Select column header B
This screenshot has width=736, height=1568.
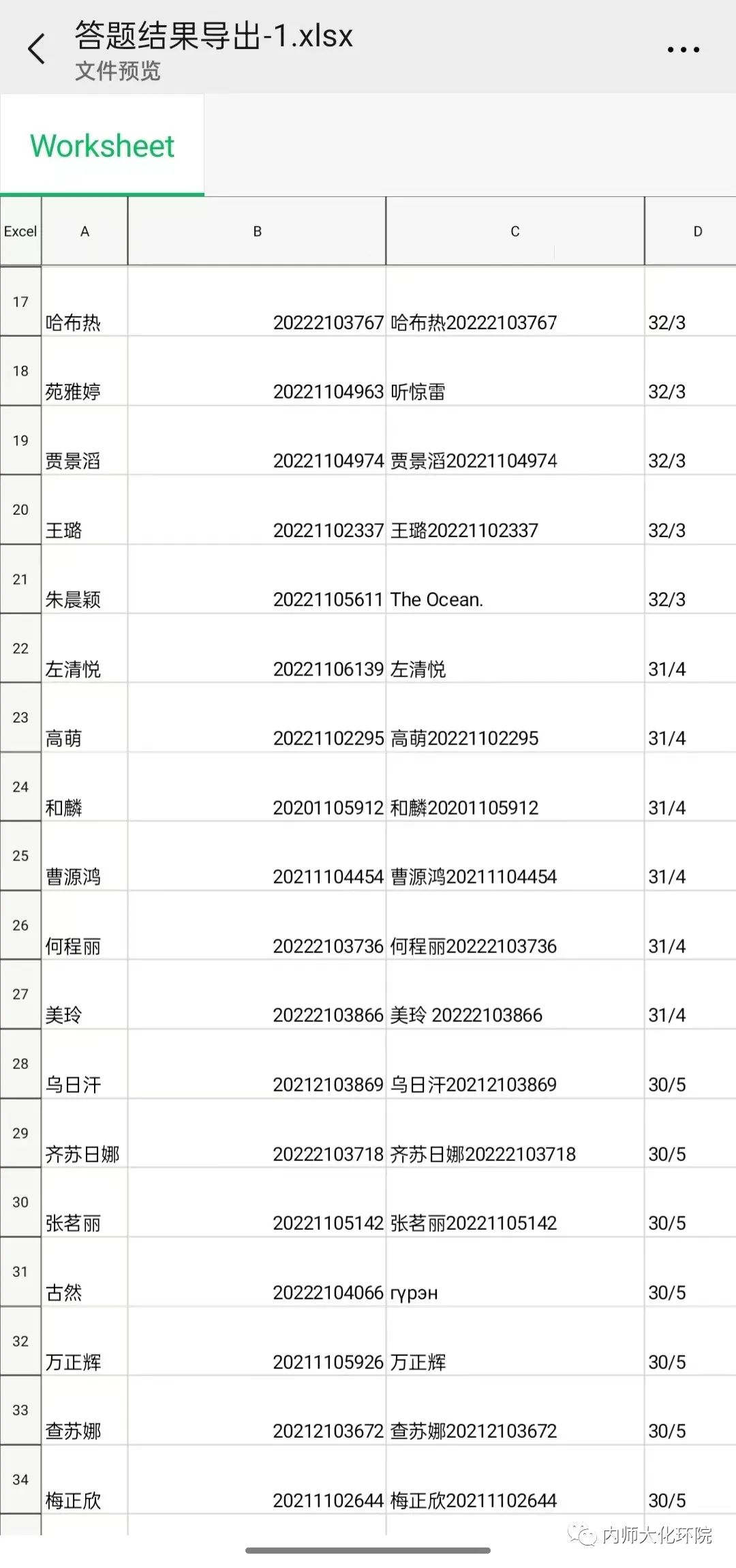tap(256, 231)
